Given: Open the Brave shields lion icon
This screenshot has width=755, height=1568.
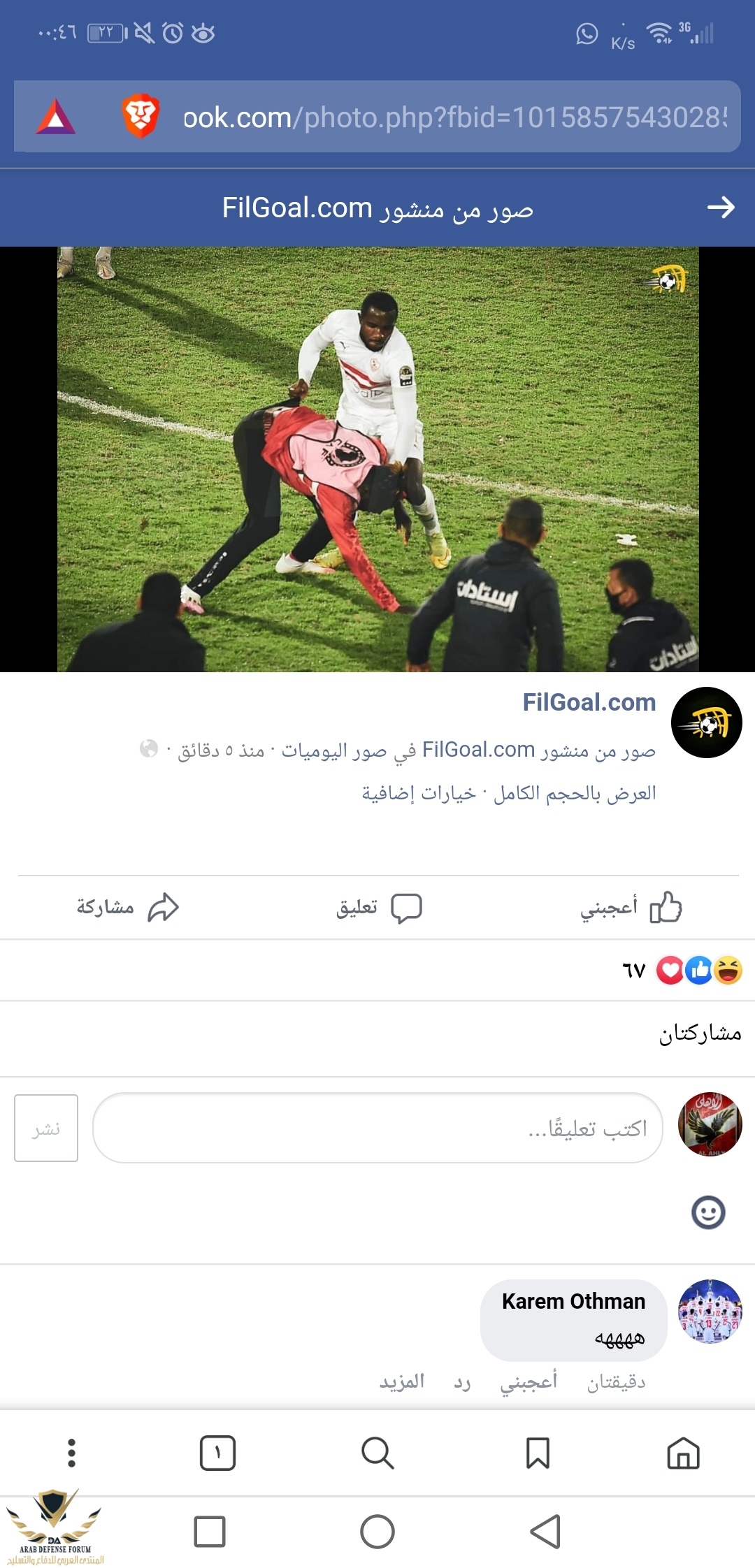Looking at the screenshot, I should pyautogui.click(x=141, y=116).
